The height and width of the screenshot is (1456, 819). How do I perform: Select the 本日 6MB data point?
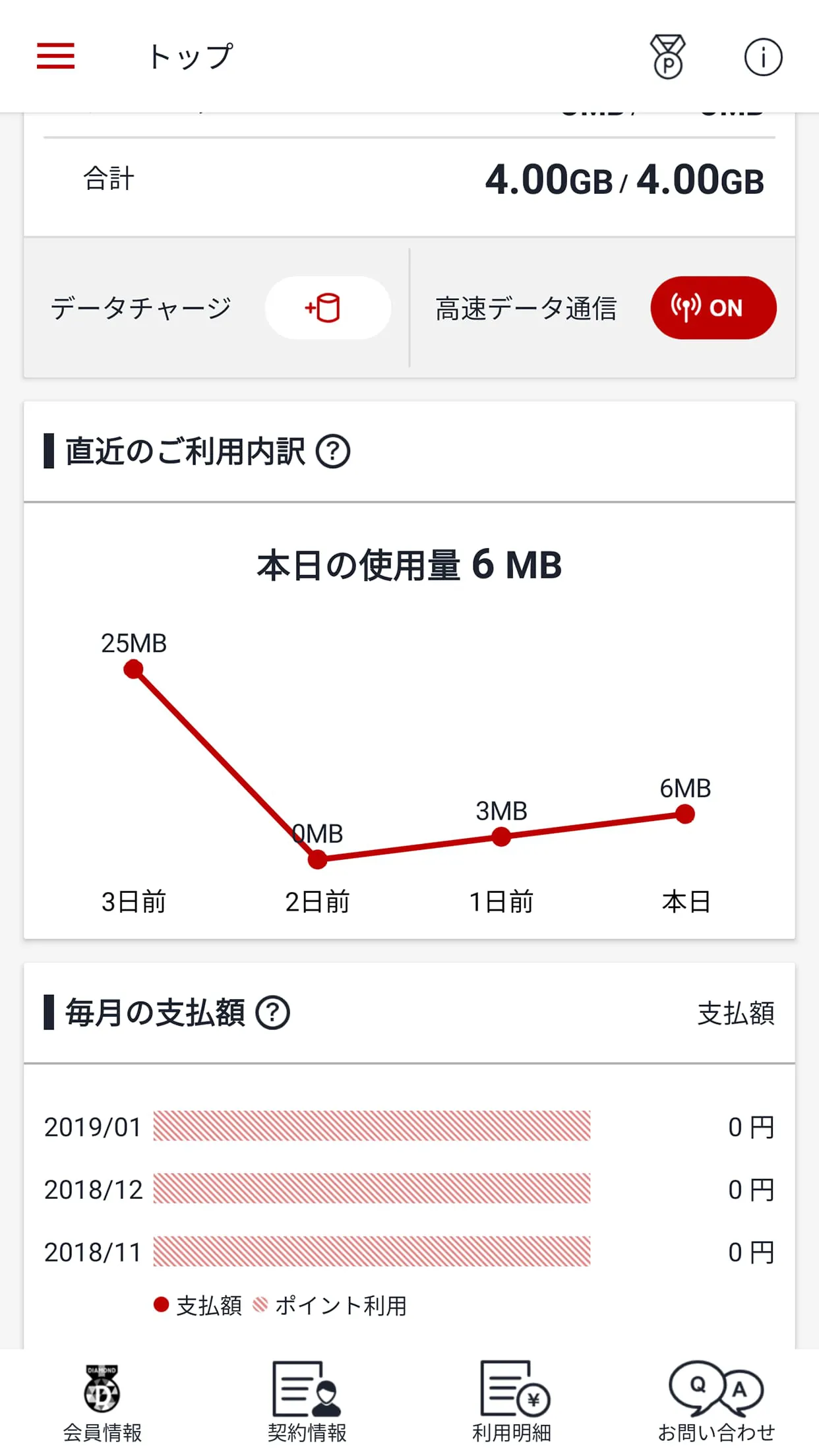pos(686,814)
